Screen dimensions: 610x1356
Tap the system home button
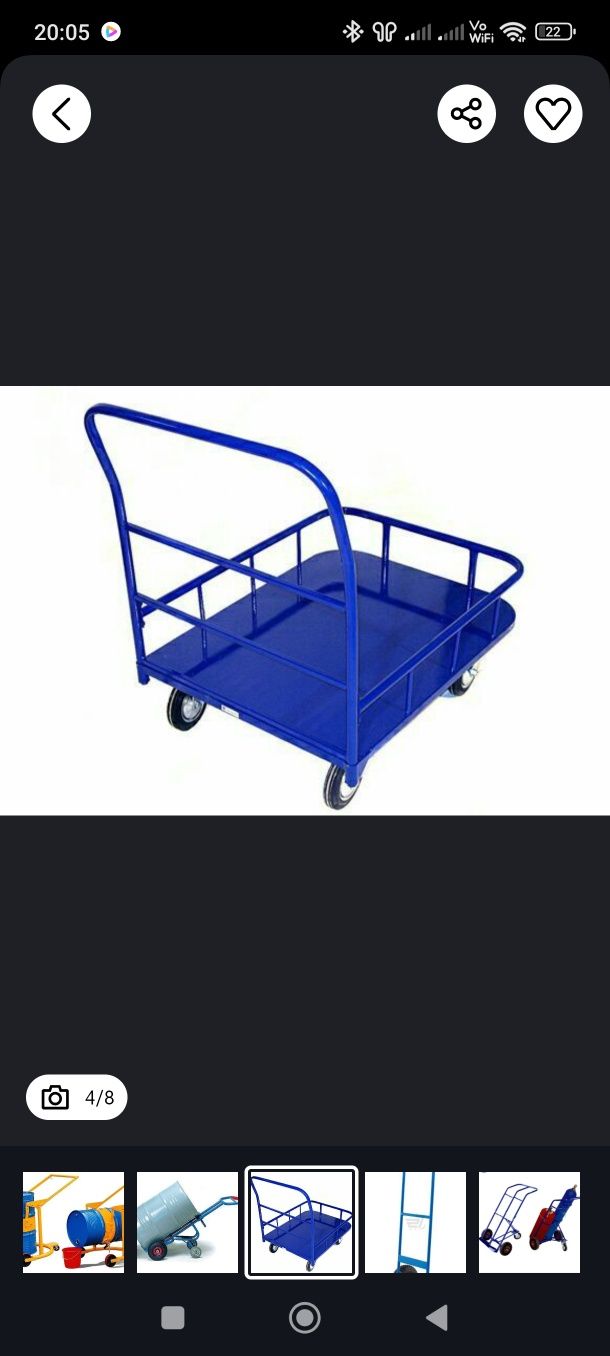pyautogui.click(x=305, y=1318)
